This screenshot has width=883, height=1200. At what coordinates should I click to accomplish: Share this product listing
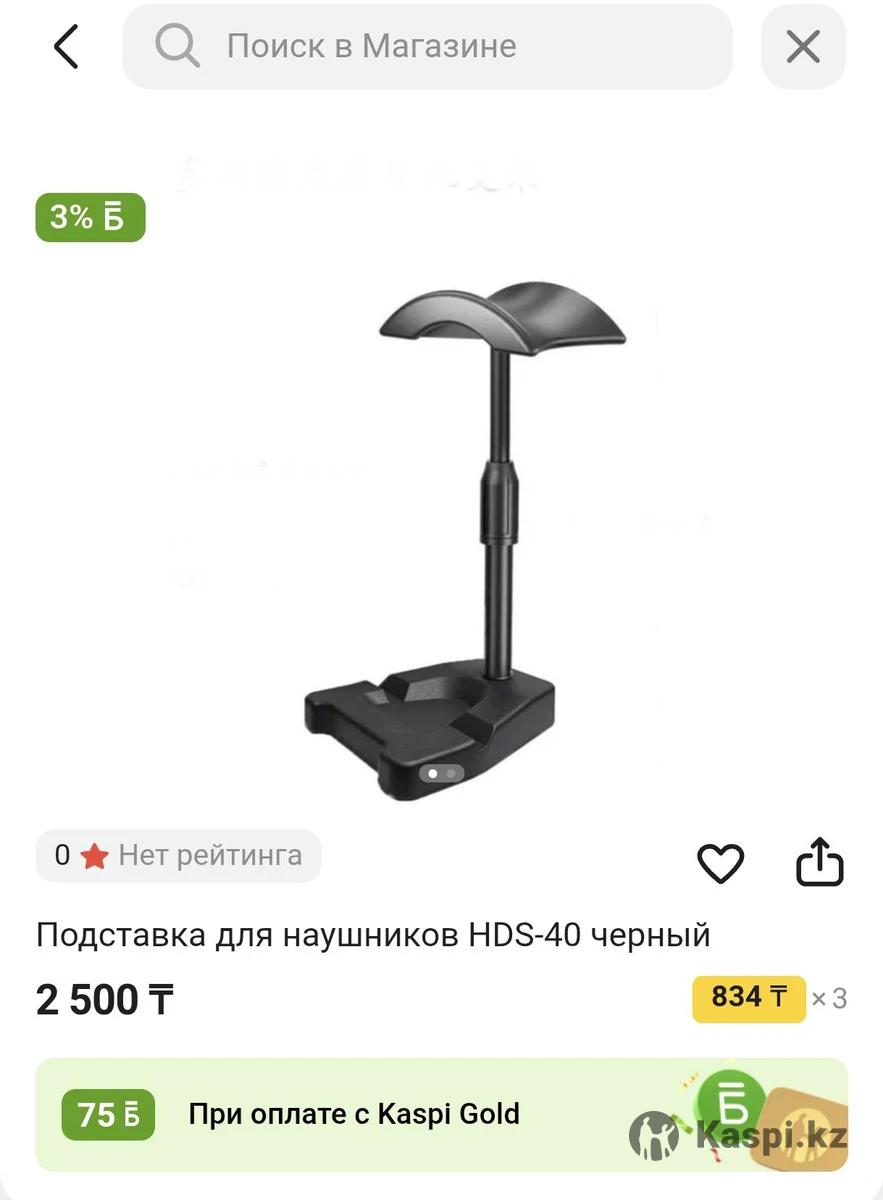pos(820,863)
